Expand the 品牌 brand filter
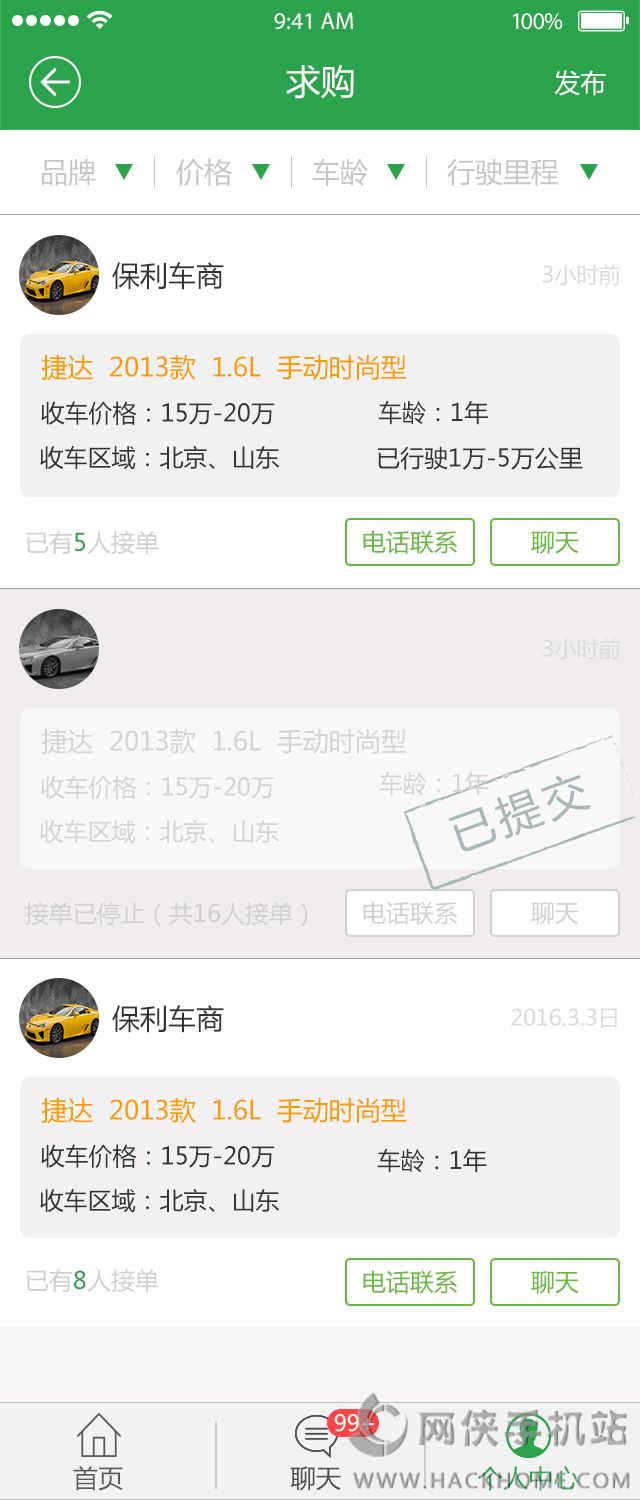Image resolution: width=640 pixels, height=1500 pixels. (x=86, y=172)
